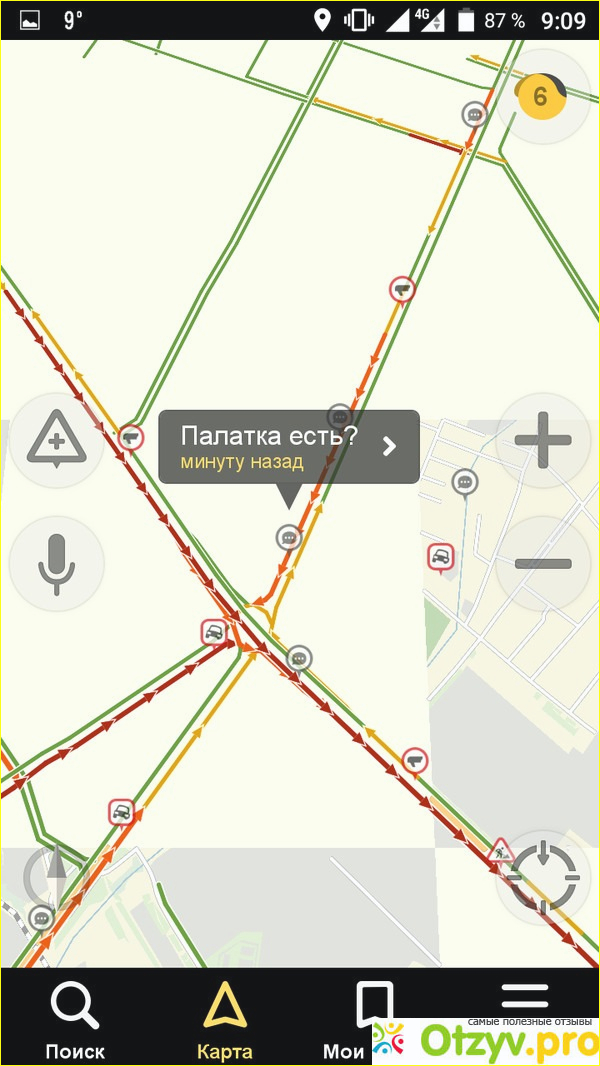This screenshot has width=600, height=1066.
Task: Add a road event with the triangle button
Action: click(x=56, y=440)
